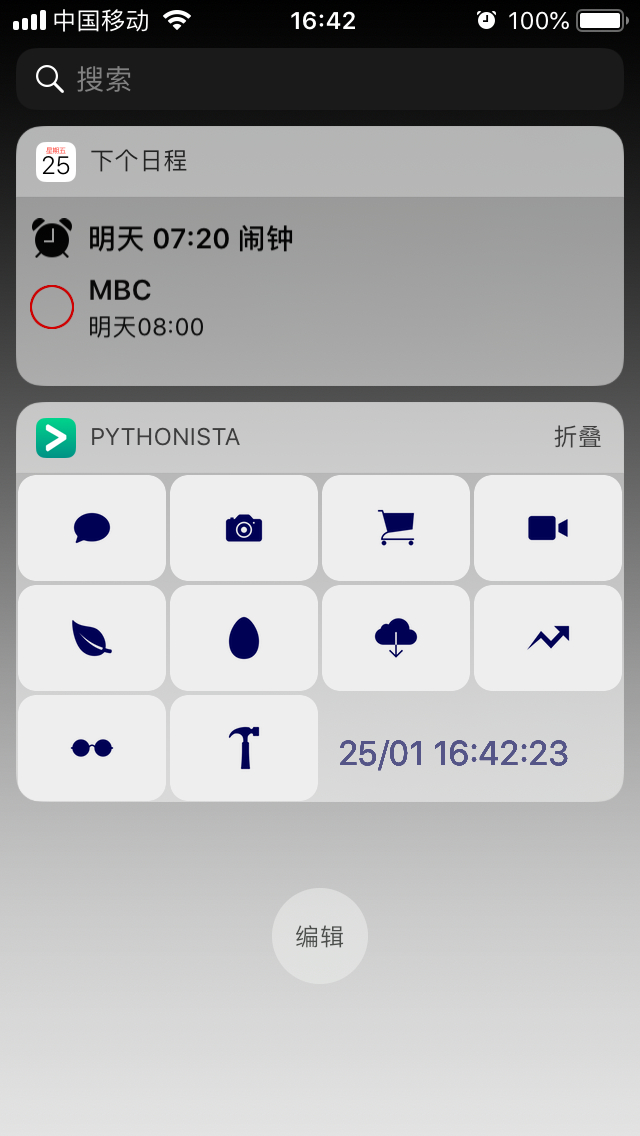Image resolution: width=640 pixels, height=1136 pixels.
Task: Check off the MBC reminder circle
Action: coord(51,306)
